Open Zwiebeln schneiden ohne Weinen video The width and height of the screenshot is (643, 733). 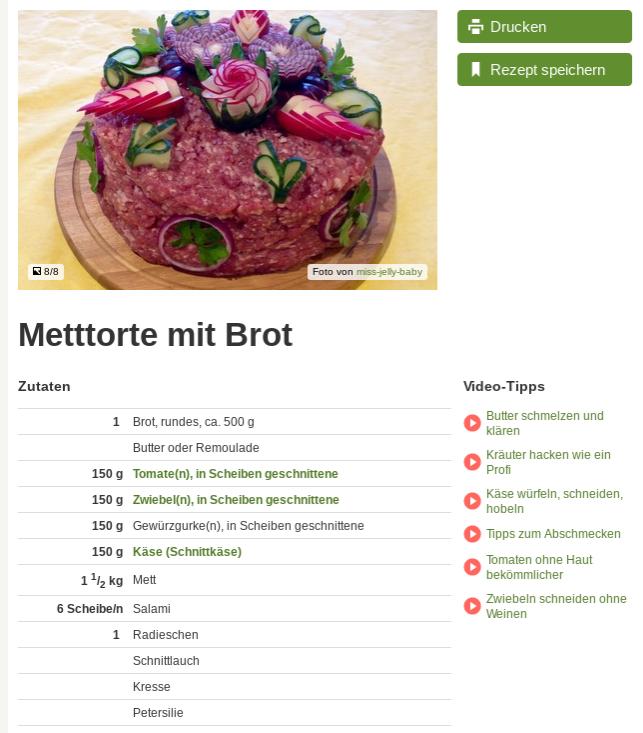pos(556,606)
